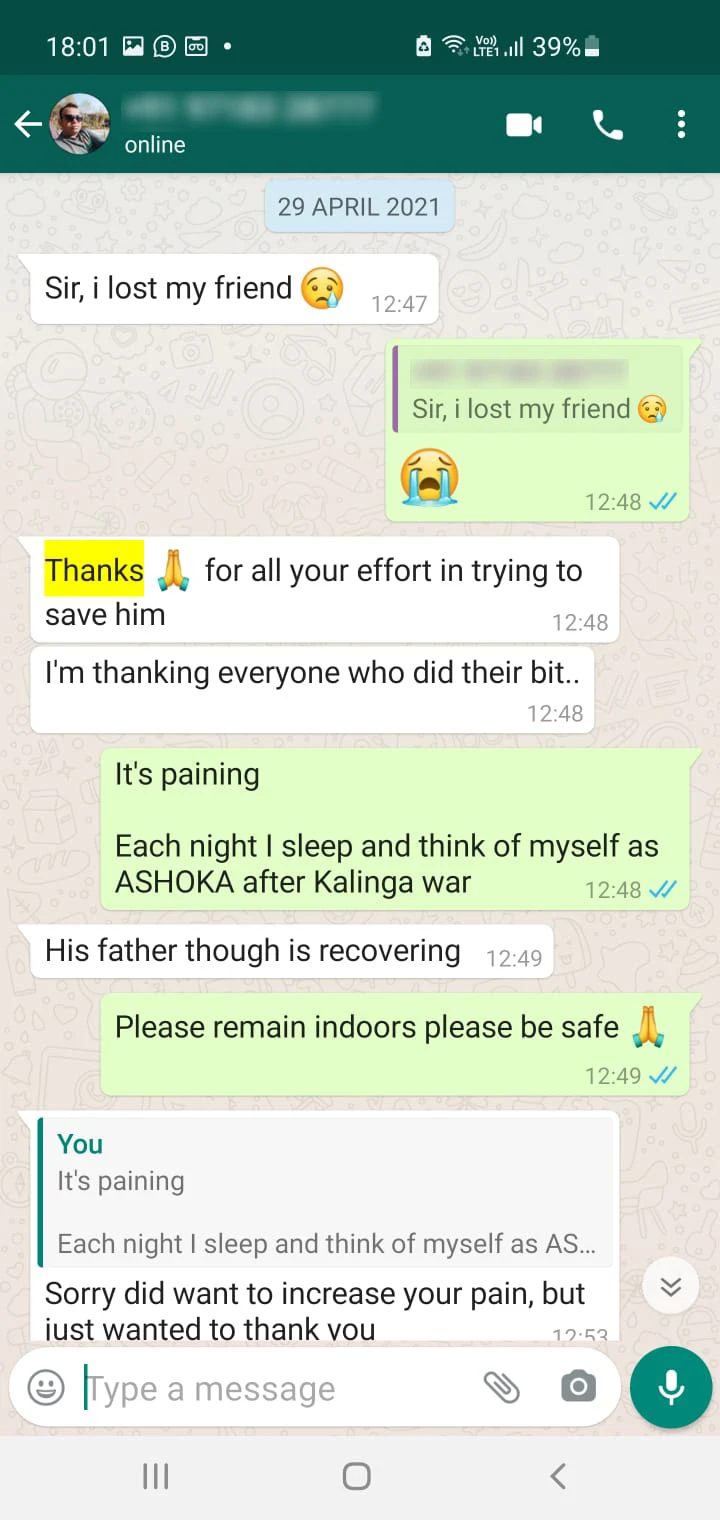720x1520 pixels.
Task: Open the emoji picker
Action: 46,1387
